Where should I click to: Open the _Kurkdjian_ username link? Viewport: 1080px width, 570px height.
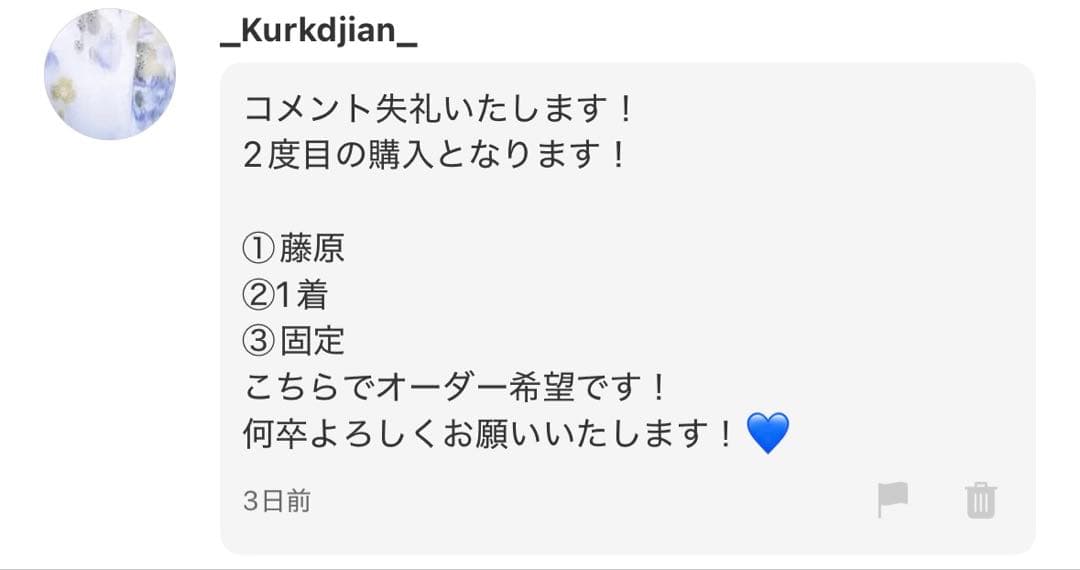point(319,31)
